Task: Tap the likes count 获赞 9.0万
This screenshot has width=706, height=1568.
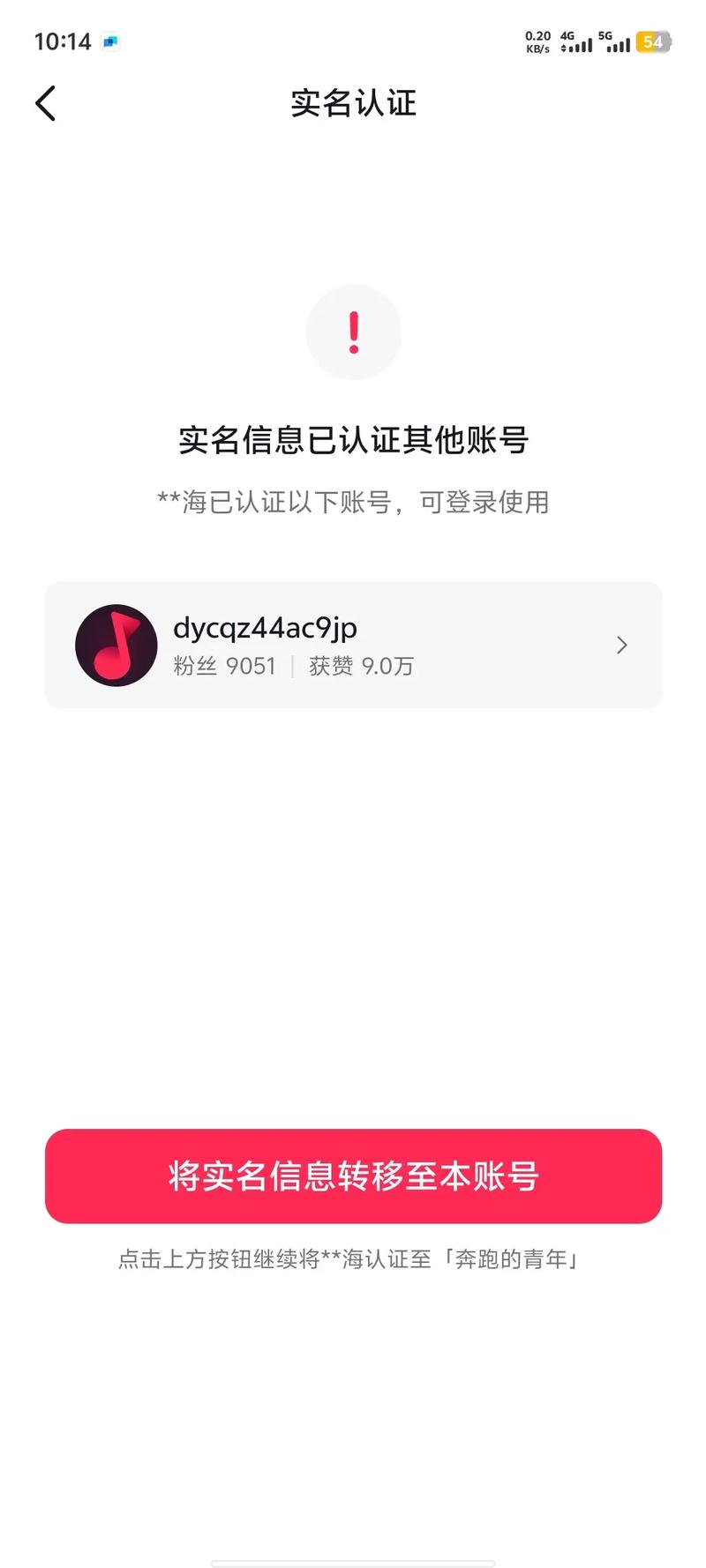Action: point(360,666)
